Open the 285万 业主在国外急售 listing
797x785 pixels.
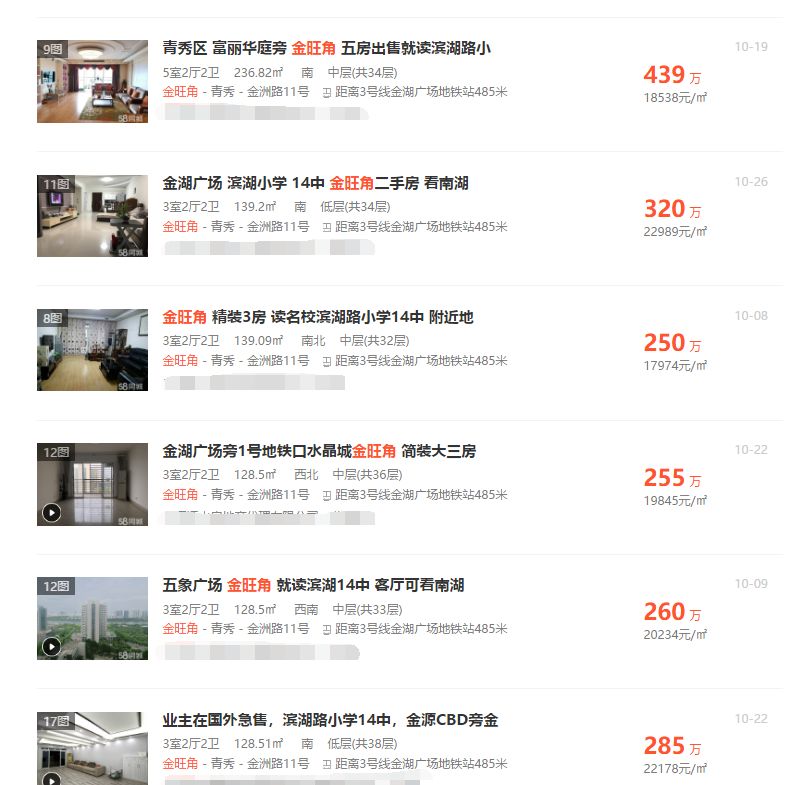(x=330, y=720)
